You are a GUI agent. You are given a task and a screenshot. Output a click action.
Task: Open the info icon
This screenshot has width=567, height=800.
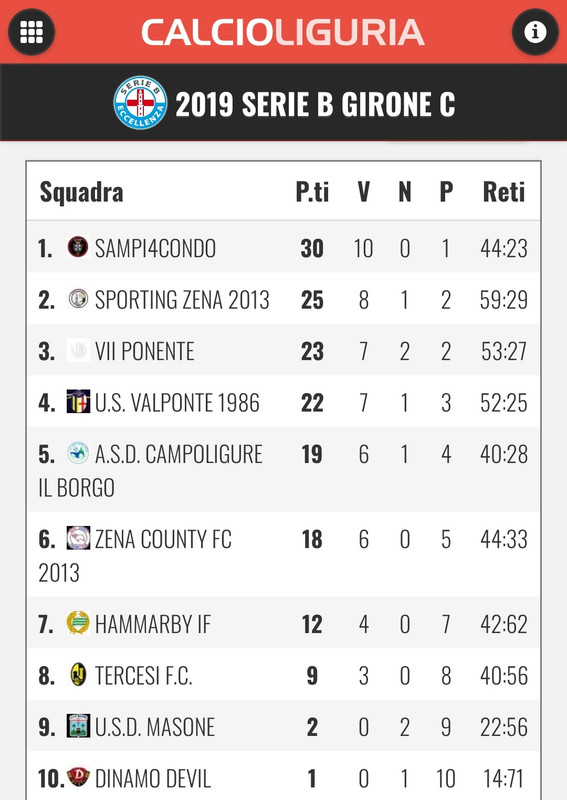[x=535, y=32]
